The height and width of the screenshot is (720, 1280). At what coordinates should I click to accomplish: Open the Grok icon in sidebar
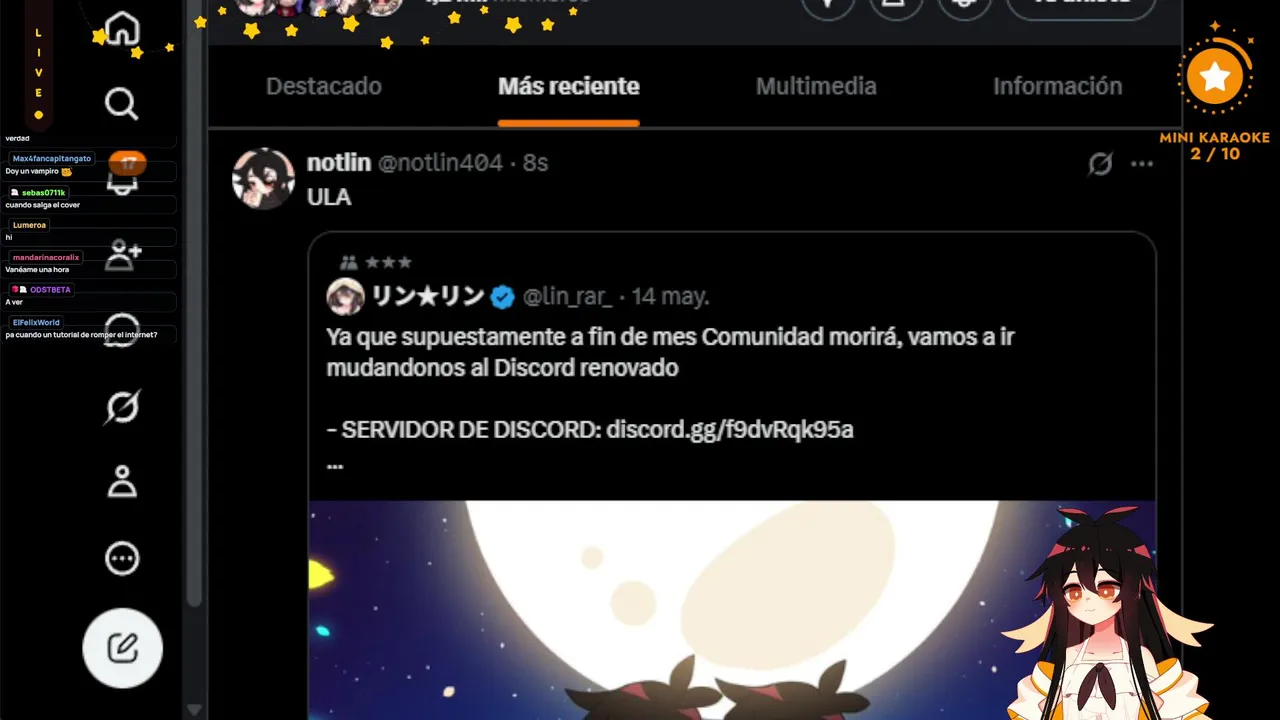click(x=122, y=407)
